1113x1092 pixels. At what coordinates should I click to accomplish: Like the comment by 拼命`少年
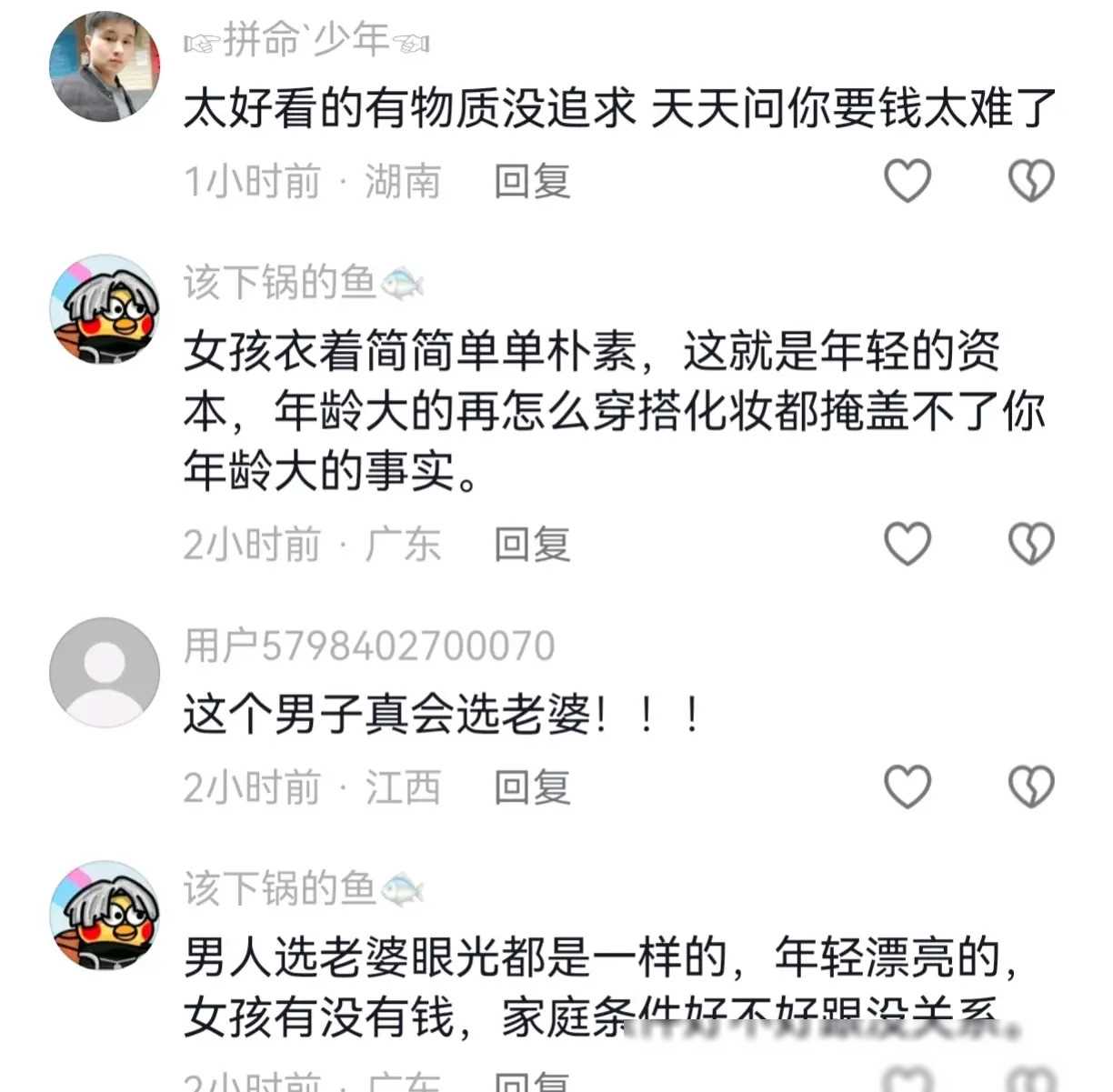[x=907, y=180]
